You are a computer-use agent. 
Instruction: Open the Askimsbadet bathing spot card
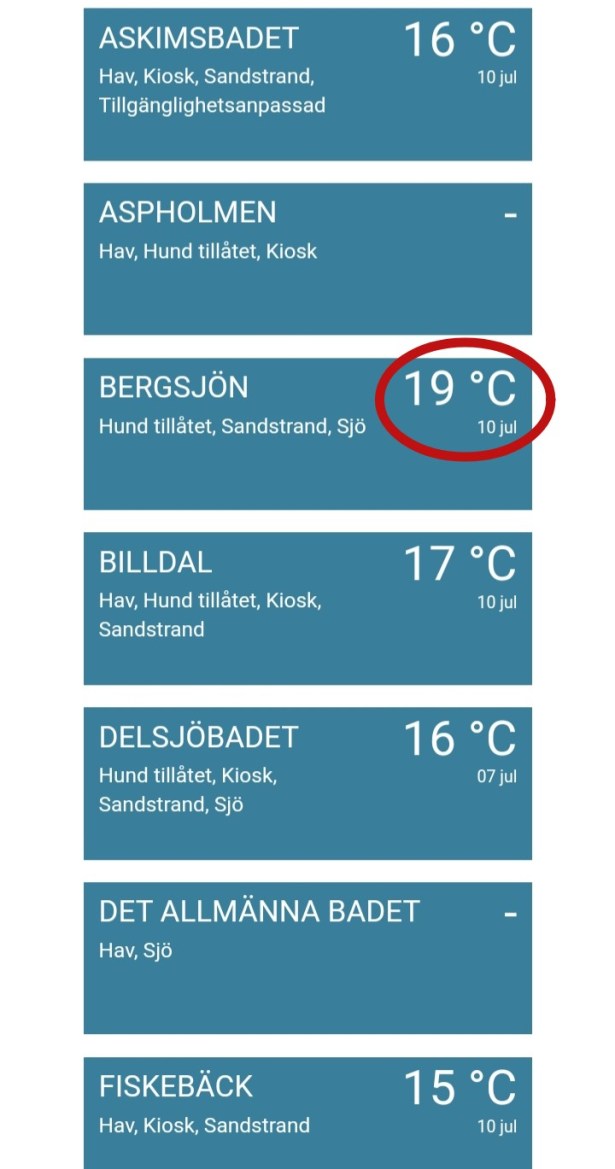coord(307,84)
